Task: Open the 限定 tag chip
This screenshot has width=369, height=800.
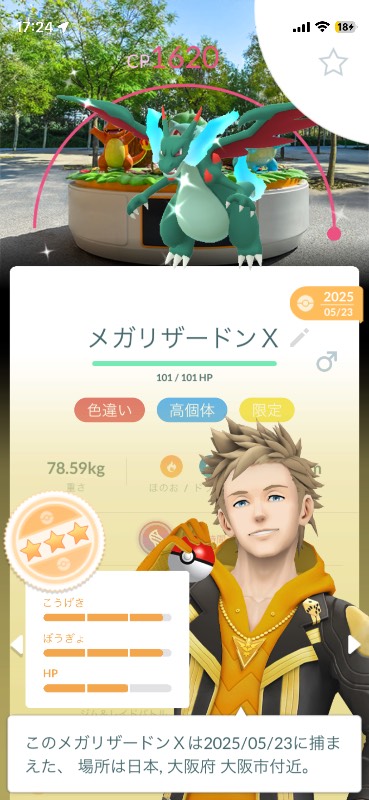Action: point(267,411)
